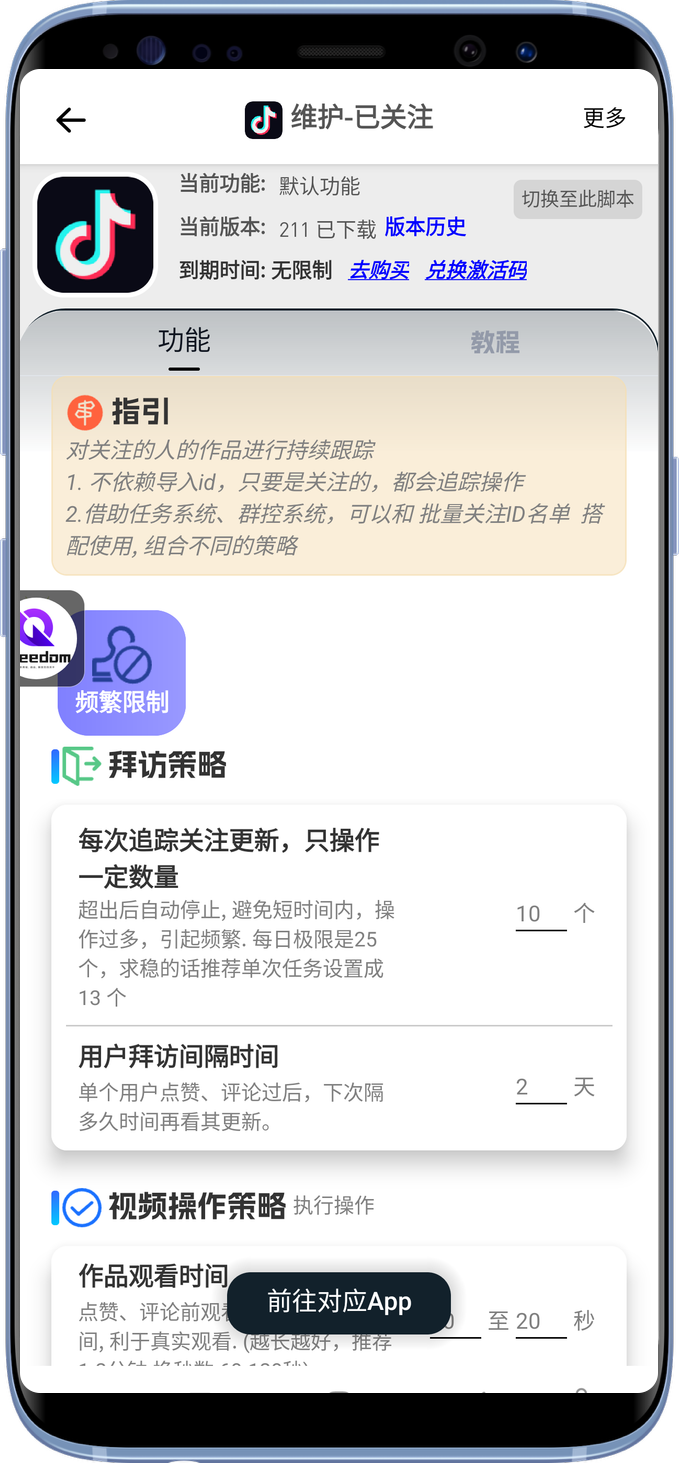Viewport: 679px width, 1463px height.
Task: Select the 功能 tab
Action: 184,341
